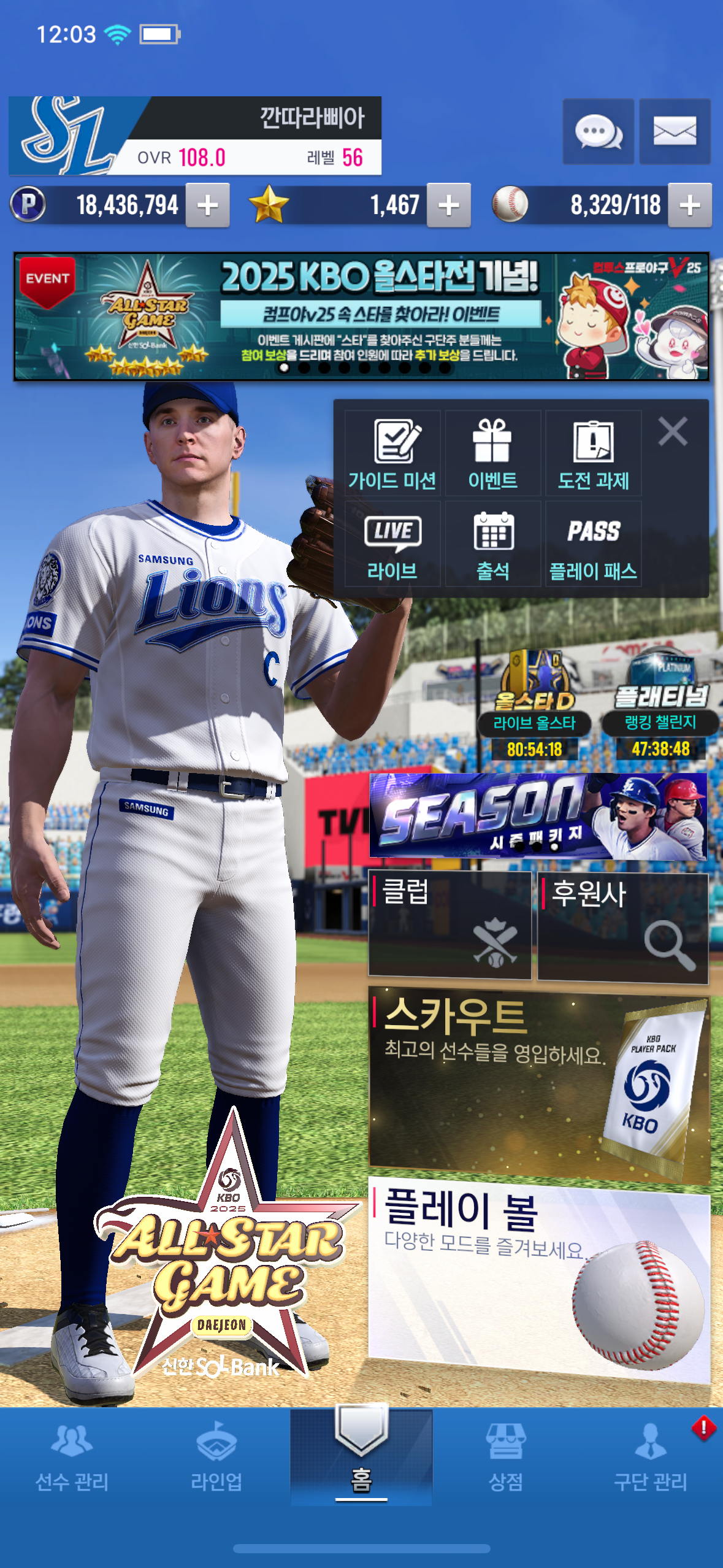Viewport: 723px width, 1568px height.
Task: Open 도전 과제 challenges
Action: click(593, 453)
